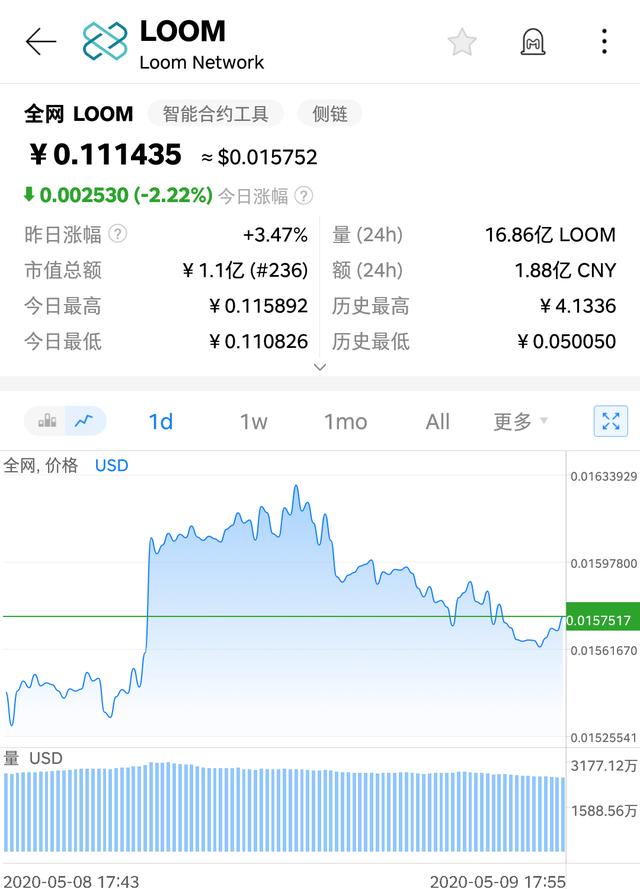Show info for 昨日涨幅 help icon
640x889 pixels.
click(x=118, y=234)
